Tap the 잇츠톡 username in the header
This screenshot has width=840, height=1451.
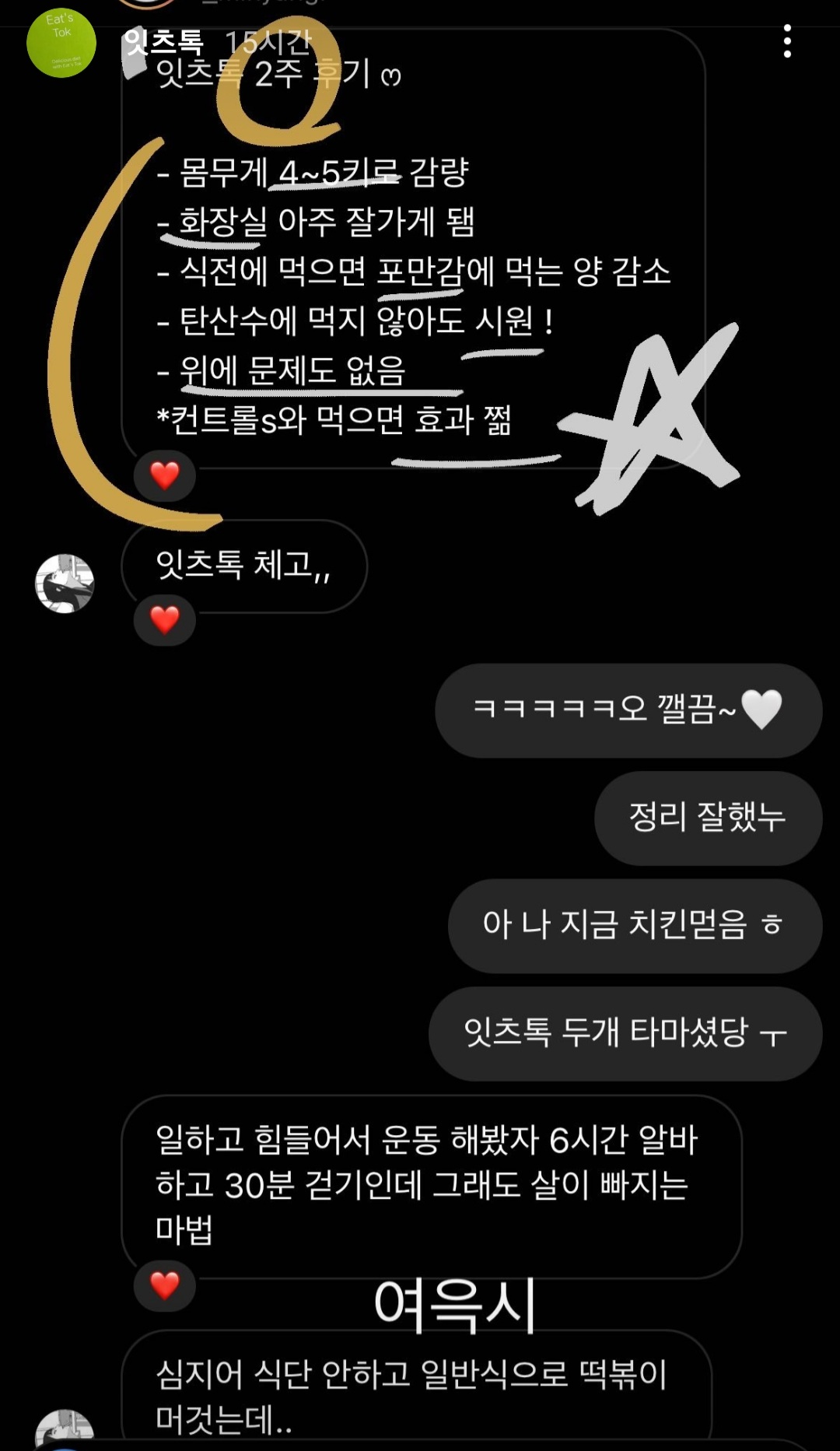point(164,40)
